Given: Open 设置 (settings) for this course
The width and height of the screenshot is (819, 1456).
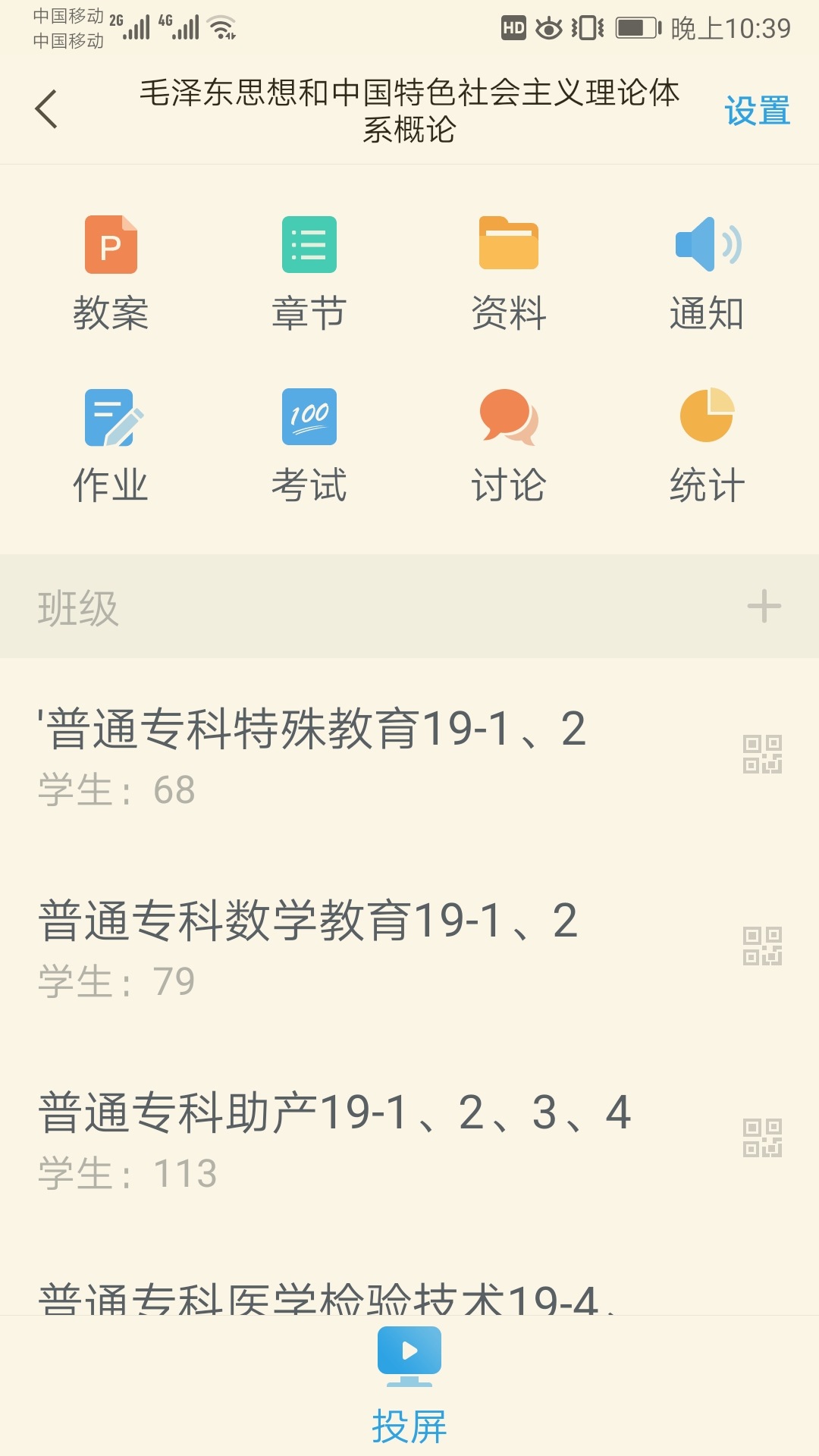Looking at the screenshot, I should pyautogui.click(x=757, y=111).
